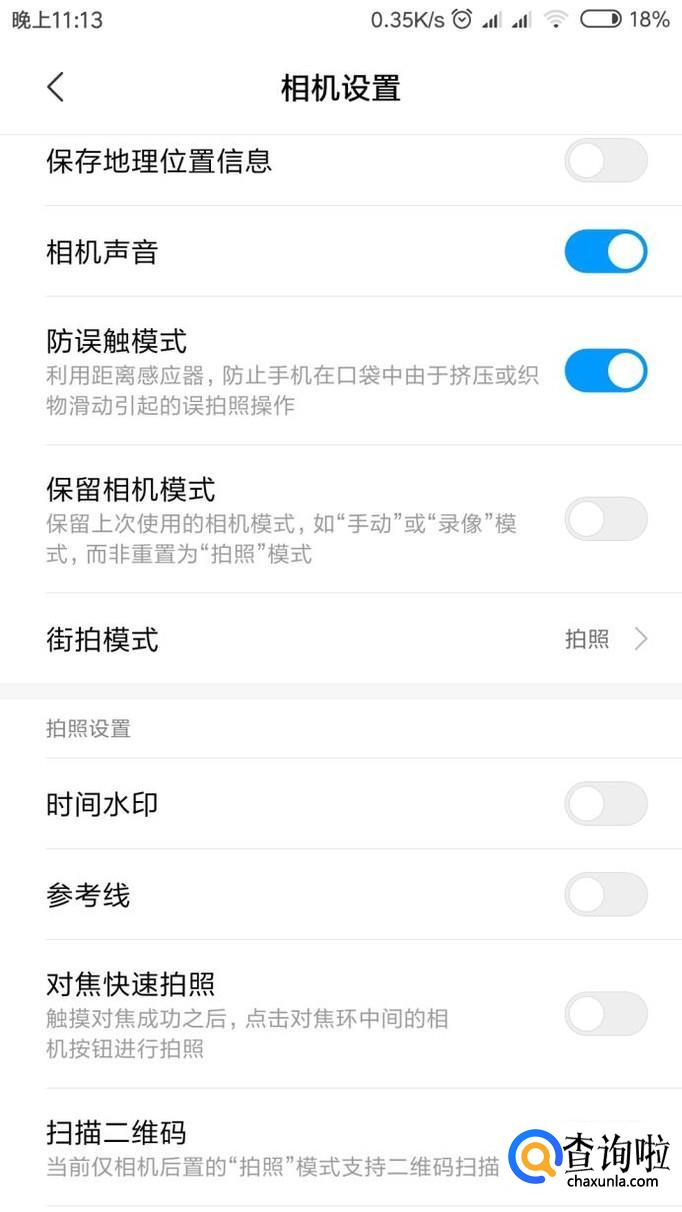Toggle 参考线 on
682x1212 pixels.
(606, 894)
